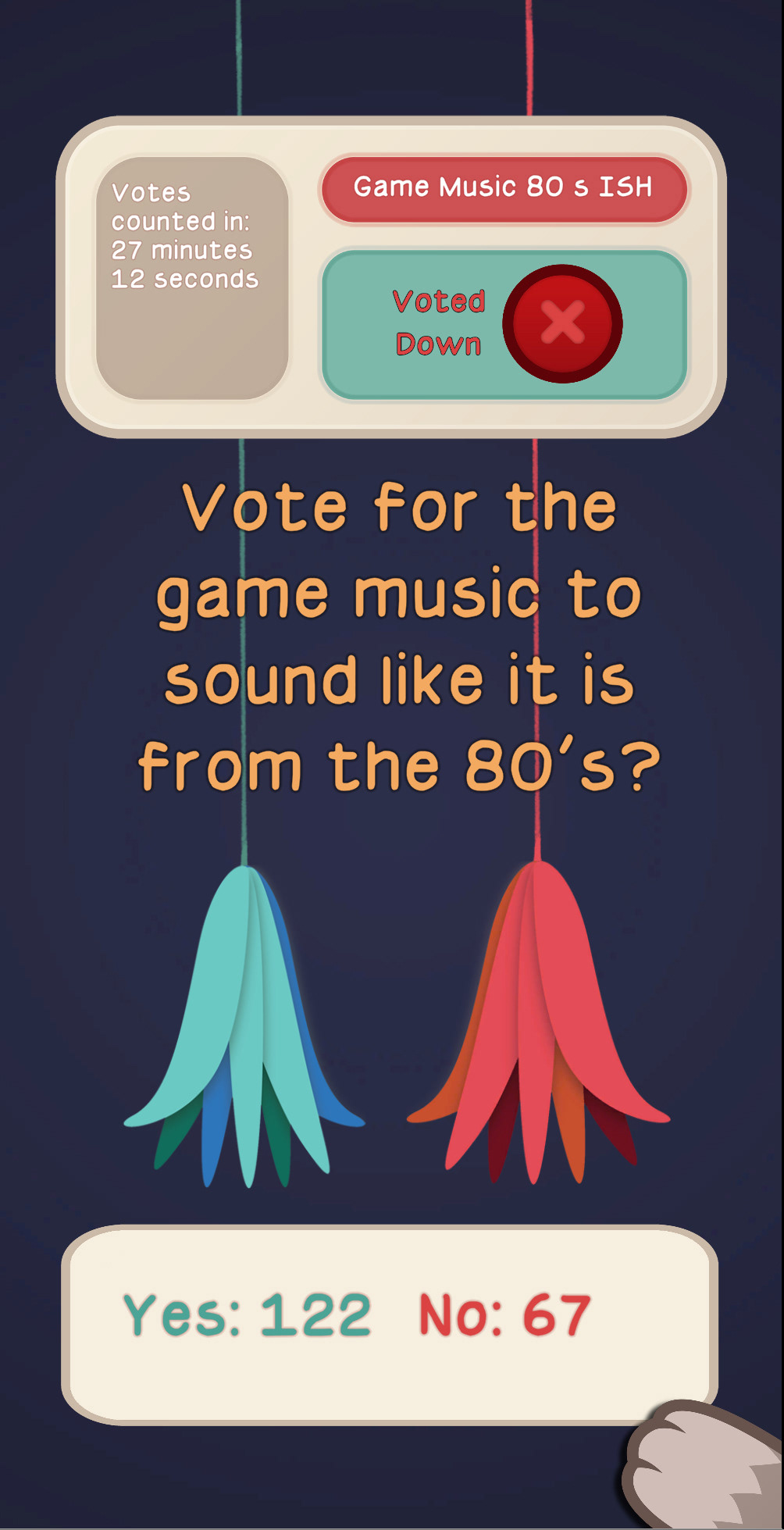
Task: Pull the teal Yes tassel
Action: [x=244, y=1025]
